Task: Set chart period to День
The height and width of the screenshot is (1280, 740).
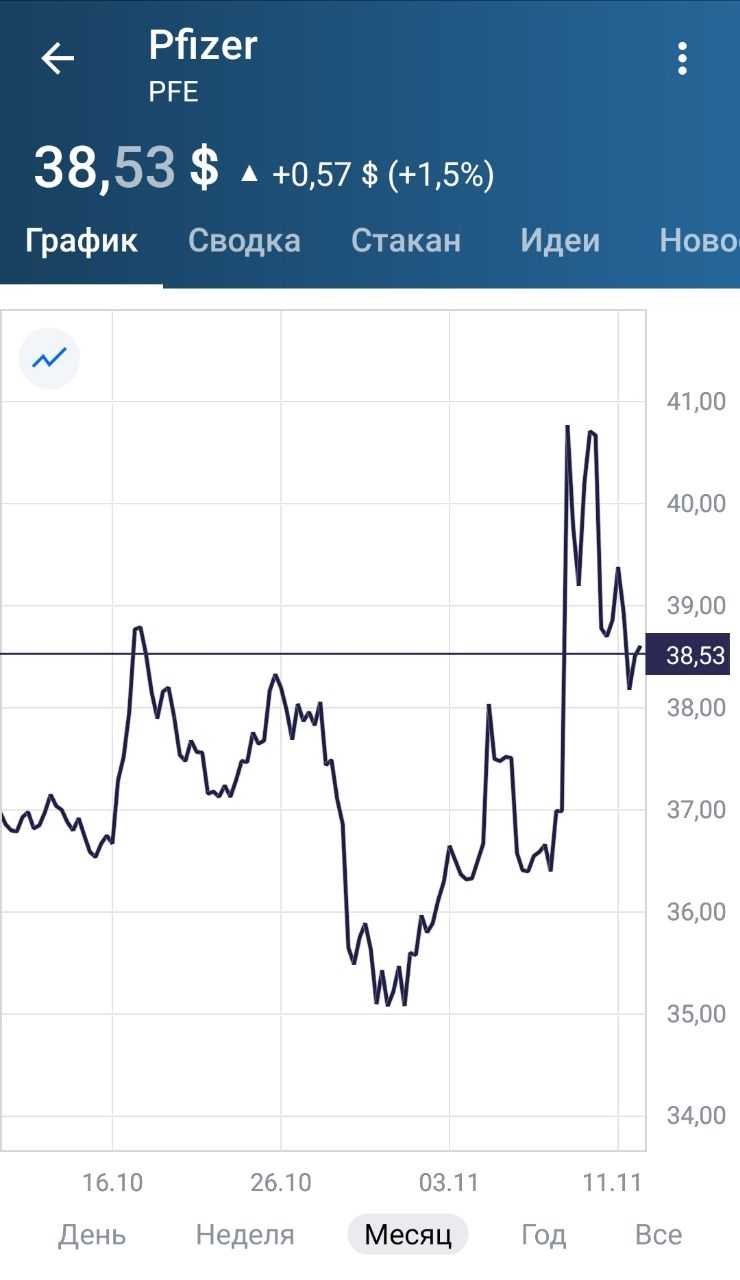Action: (92, 1235)
